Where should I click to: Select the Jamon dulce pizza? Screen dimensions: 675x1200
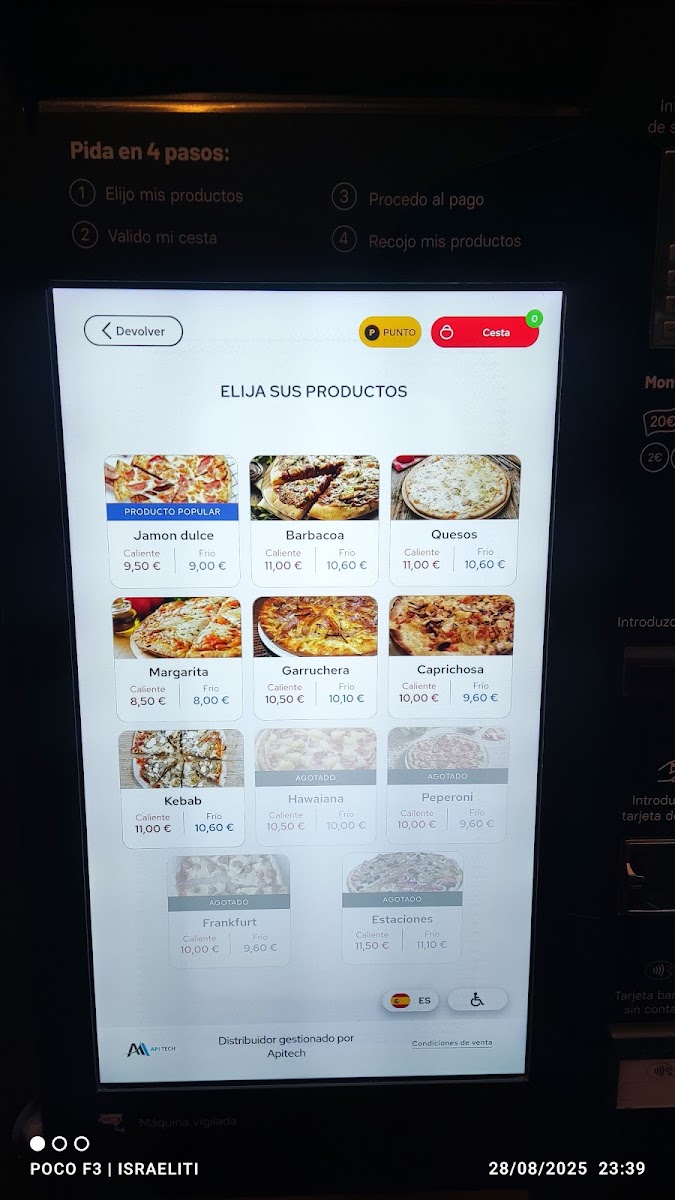pyautogui.click(x=172, y=520)
